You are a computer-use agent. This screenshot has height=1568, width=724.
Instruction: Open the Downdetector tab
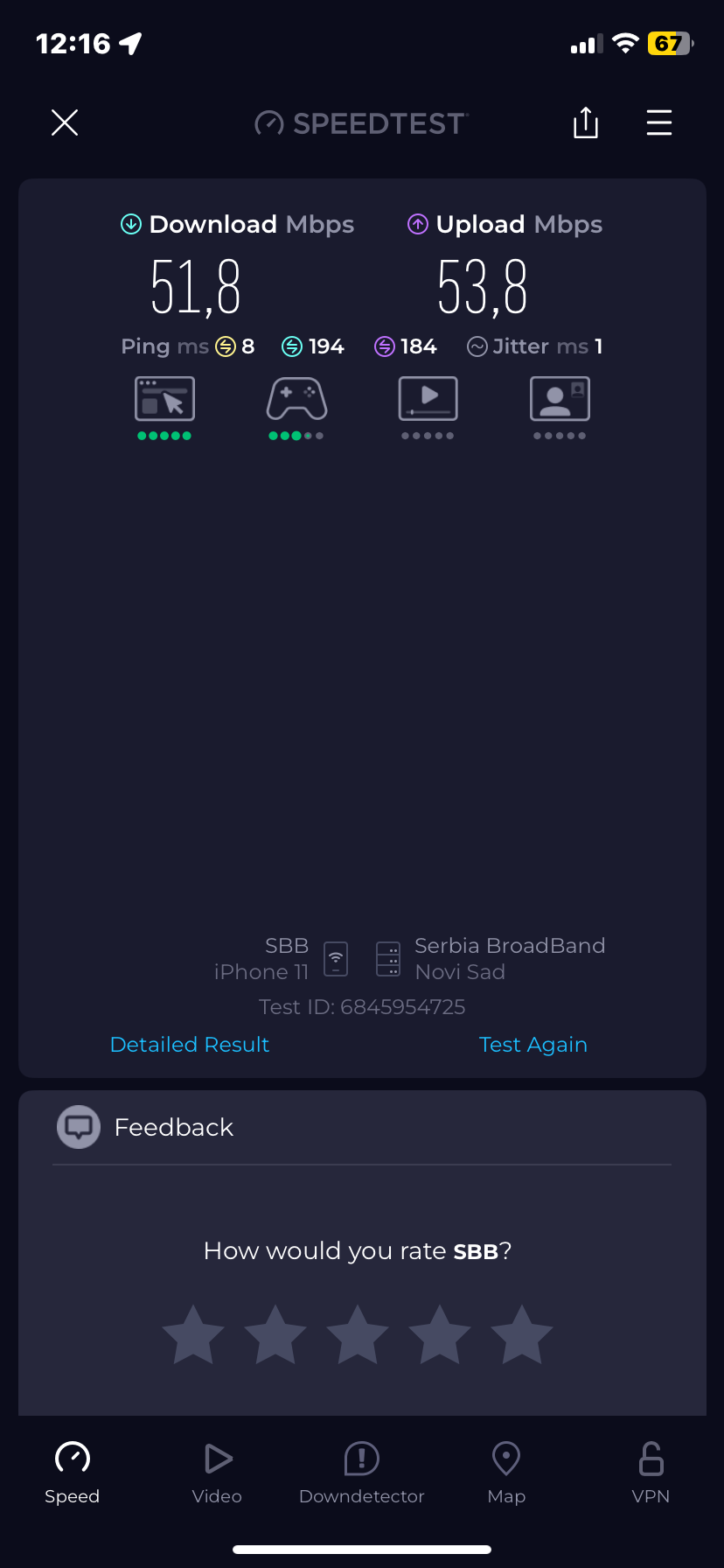point(361,1473)
